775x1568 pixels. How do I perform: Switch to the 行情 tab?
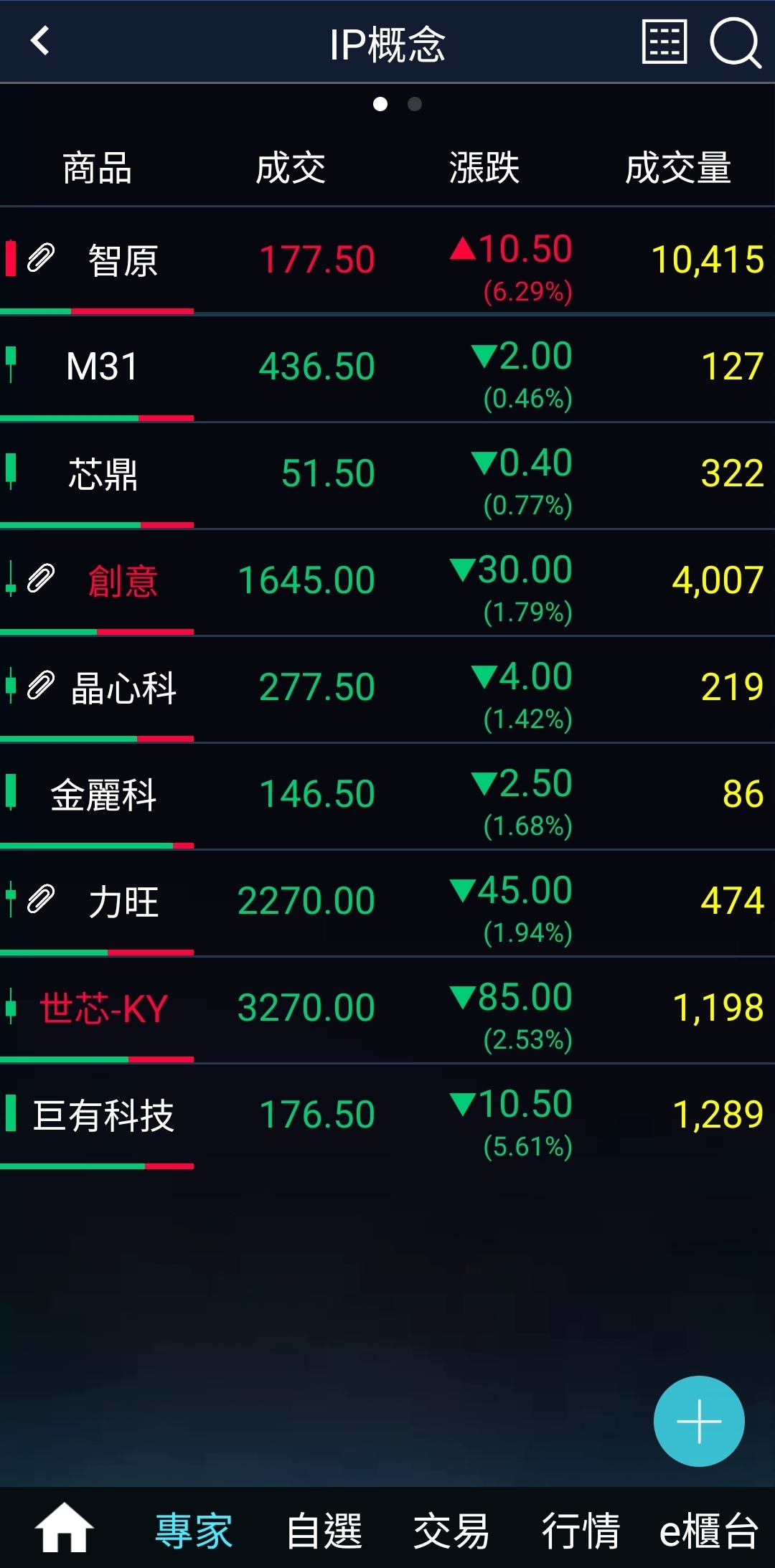click(581, 1531)
